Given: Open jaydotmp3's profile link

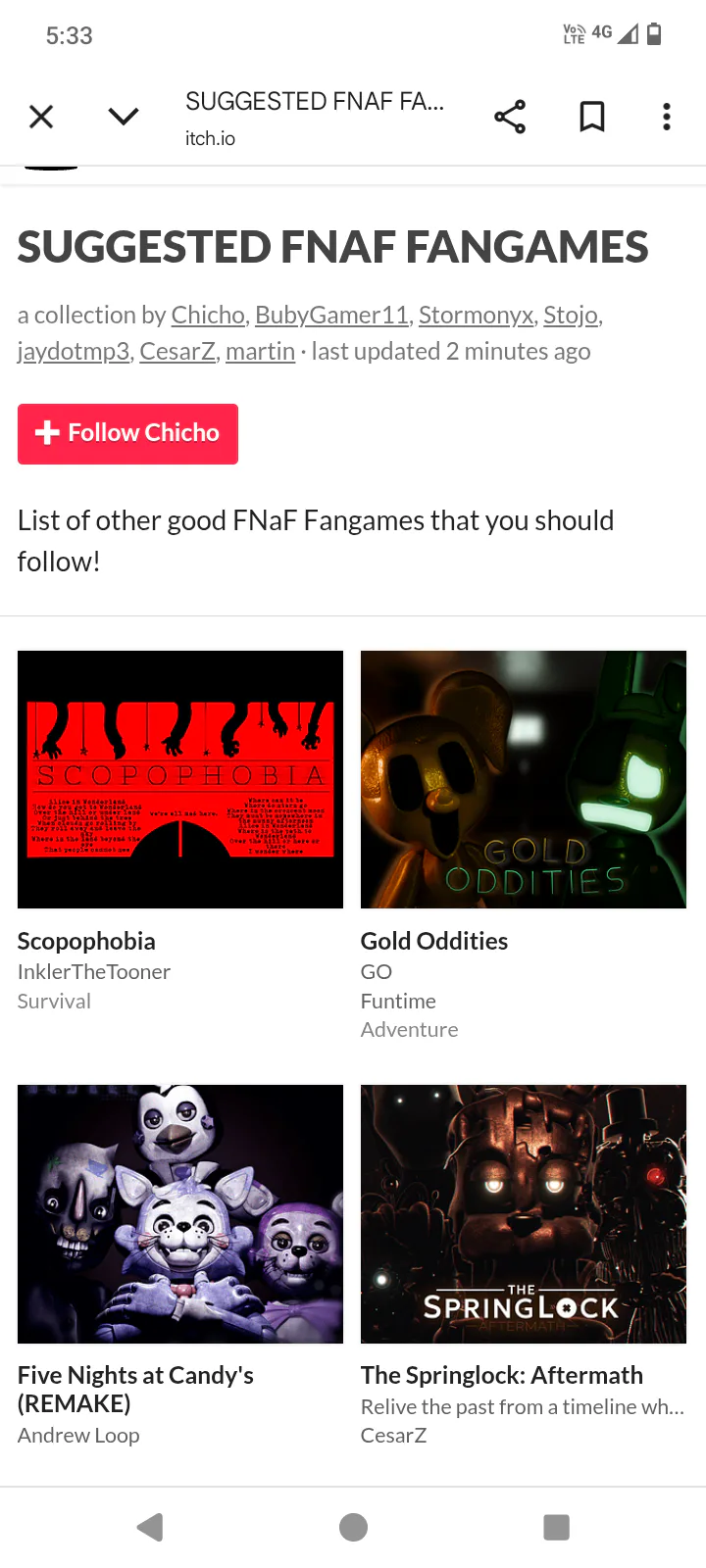Looking at the screenshot, I should coord(74,352).
